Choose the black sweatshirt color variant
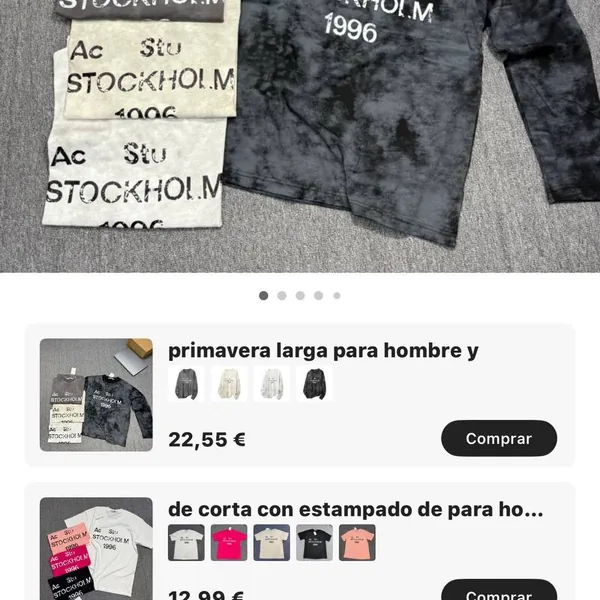This screenshot has height=600, width=600. tap(314, 384)
